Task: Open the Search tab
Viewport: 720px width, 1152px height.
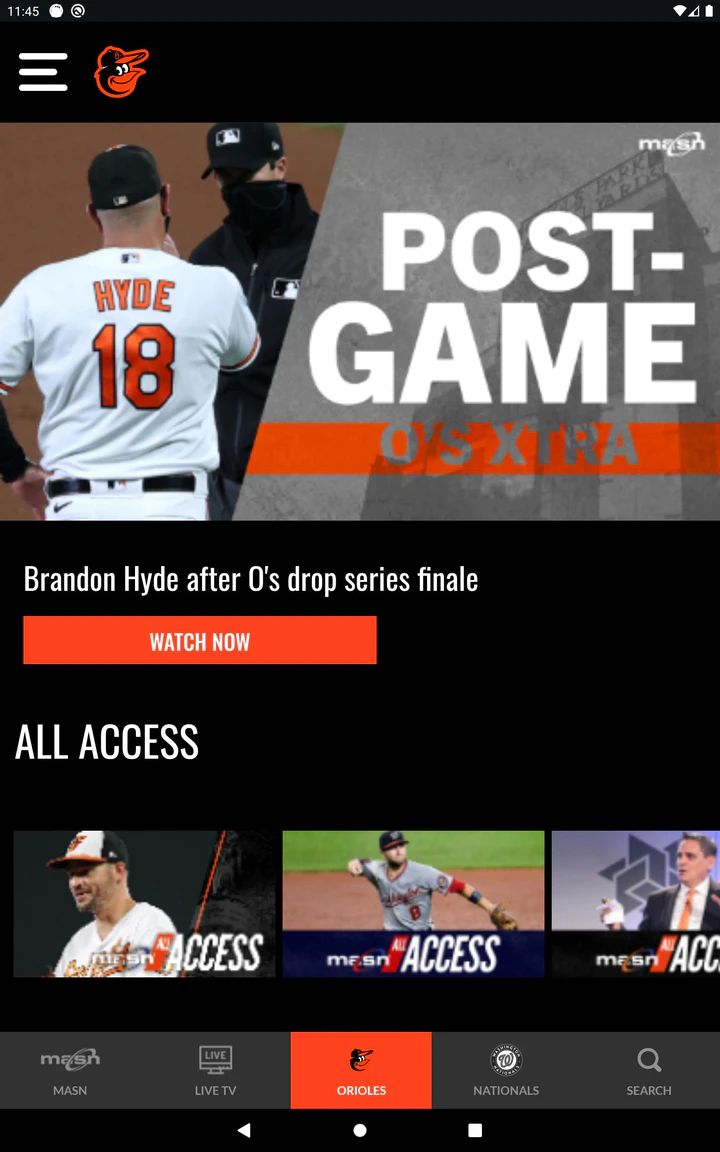Action: (x=649, y=1070)
